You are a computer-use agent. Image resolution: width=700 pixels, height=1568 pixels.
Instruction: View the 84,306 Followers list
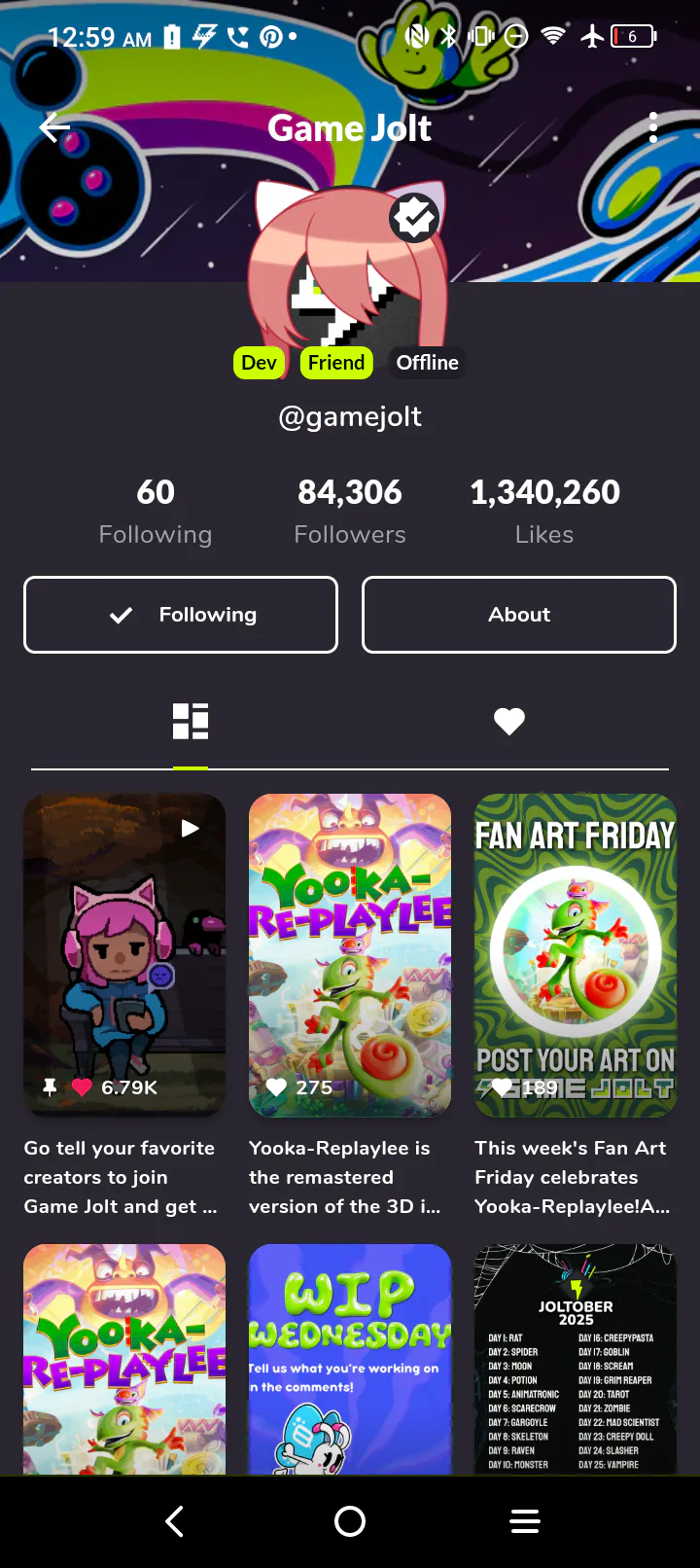[x=350, y=512]
